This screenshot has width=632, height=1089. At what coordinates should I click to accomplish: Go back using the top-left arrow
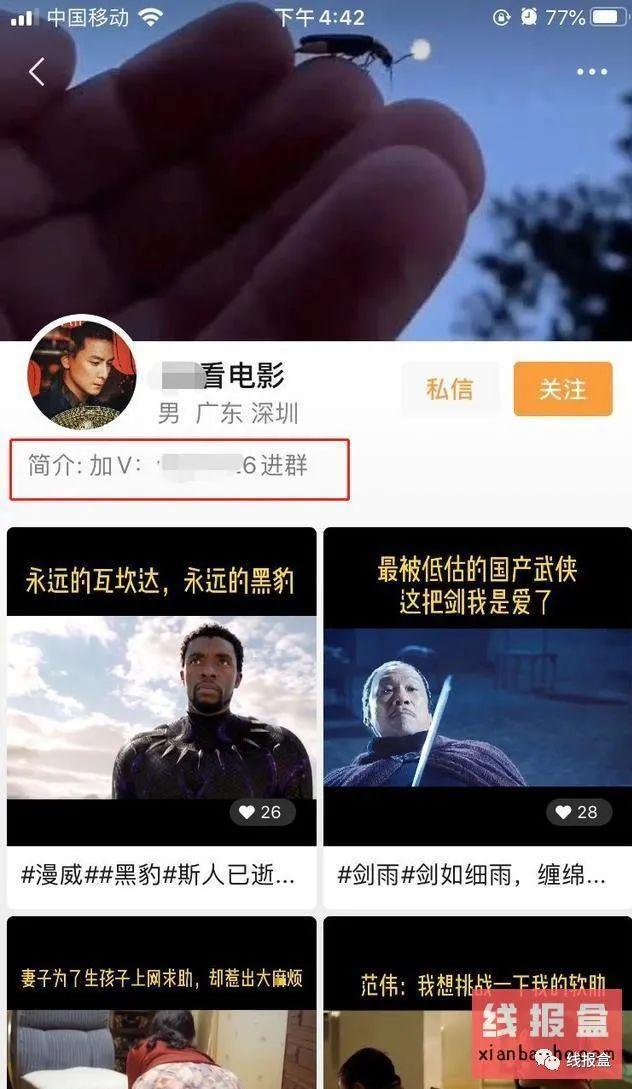point(37,71)
